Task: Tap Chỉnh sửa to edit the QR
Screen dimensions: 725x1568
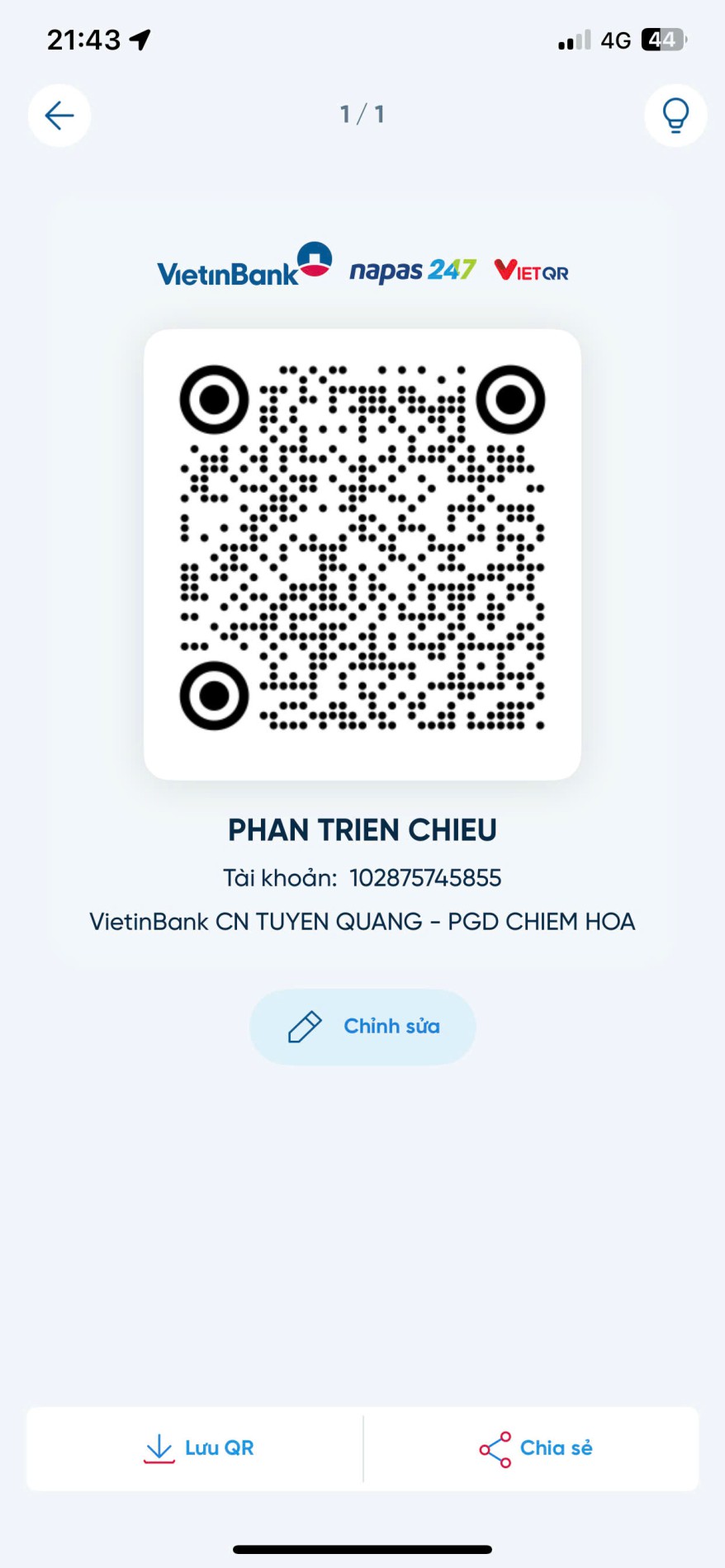Action: tap(362, 1026)
